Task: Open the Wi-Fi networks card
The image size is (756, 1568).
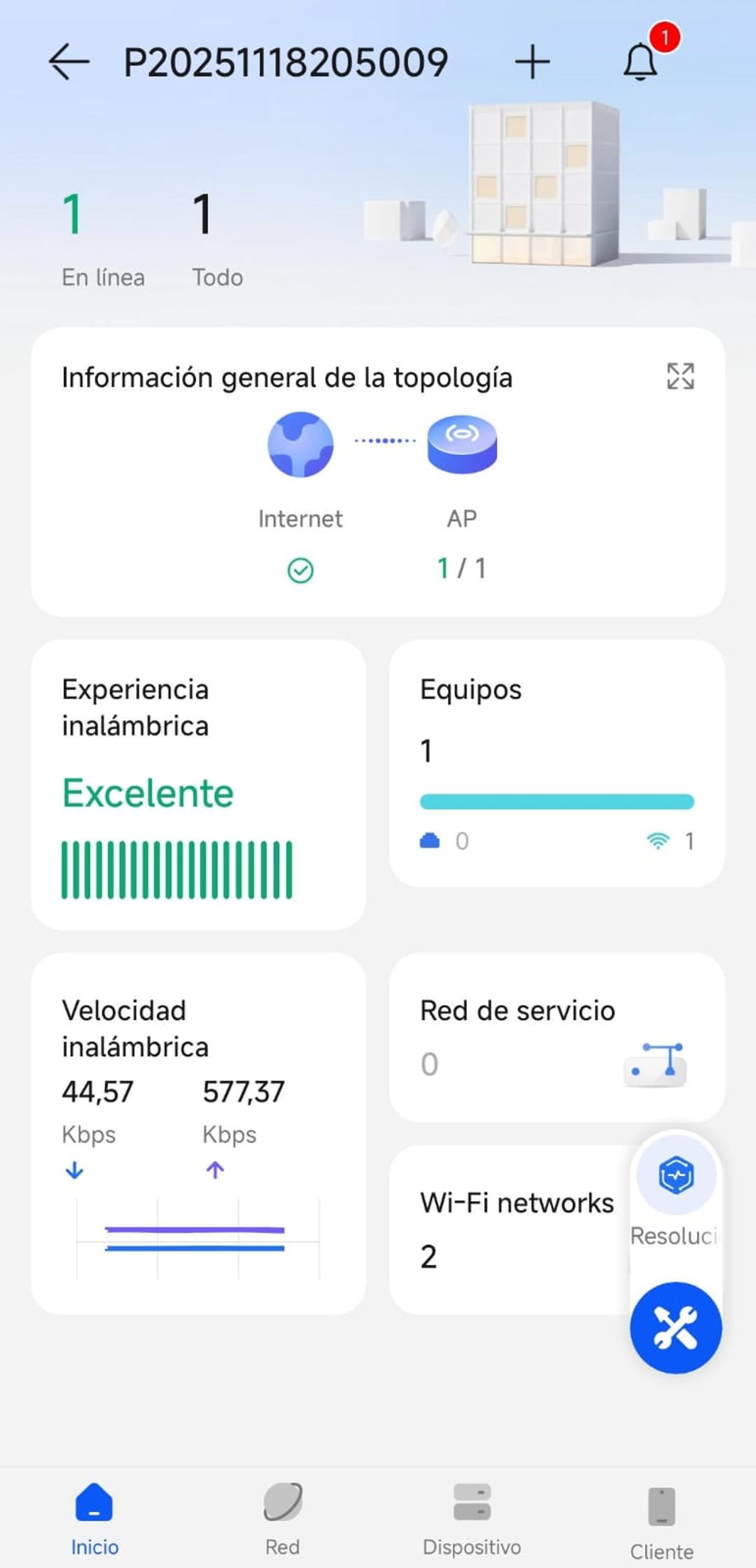Action: coord(512,1230)
